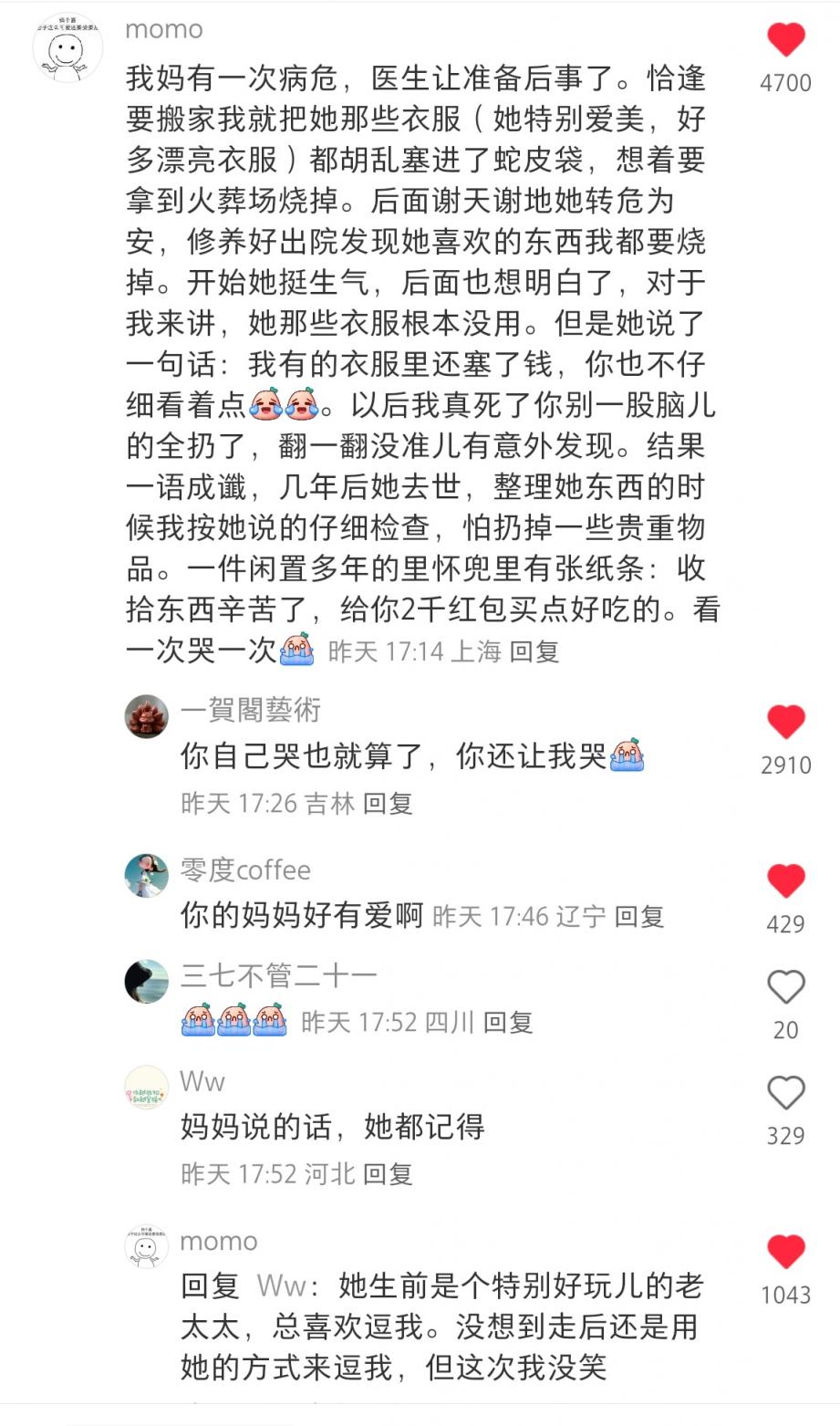This screenshot has width=840, height=1426.
Task: Unlike momo's top comment with 4700 likes
Action: (x=785, y=41)
